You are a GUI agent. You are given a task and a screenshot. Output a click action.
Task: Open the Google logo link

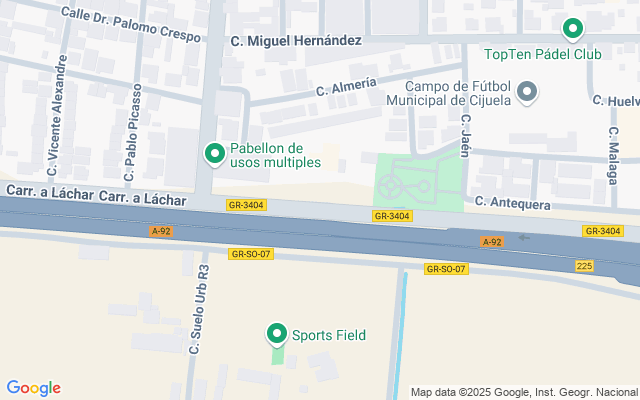pyautogui.click(x=33, y=388)
